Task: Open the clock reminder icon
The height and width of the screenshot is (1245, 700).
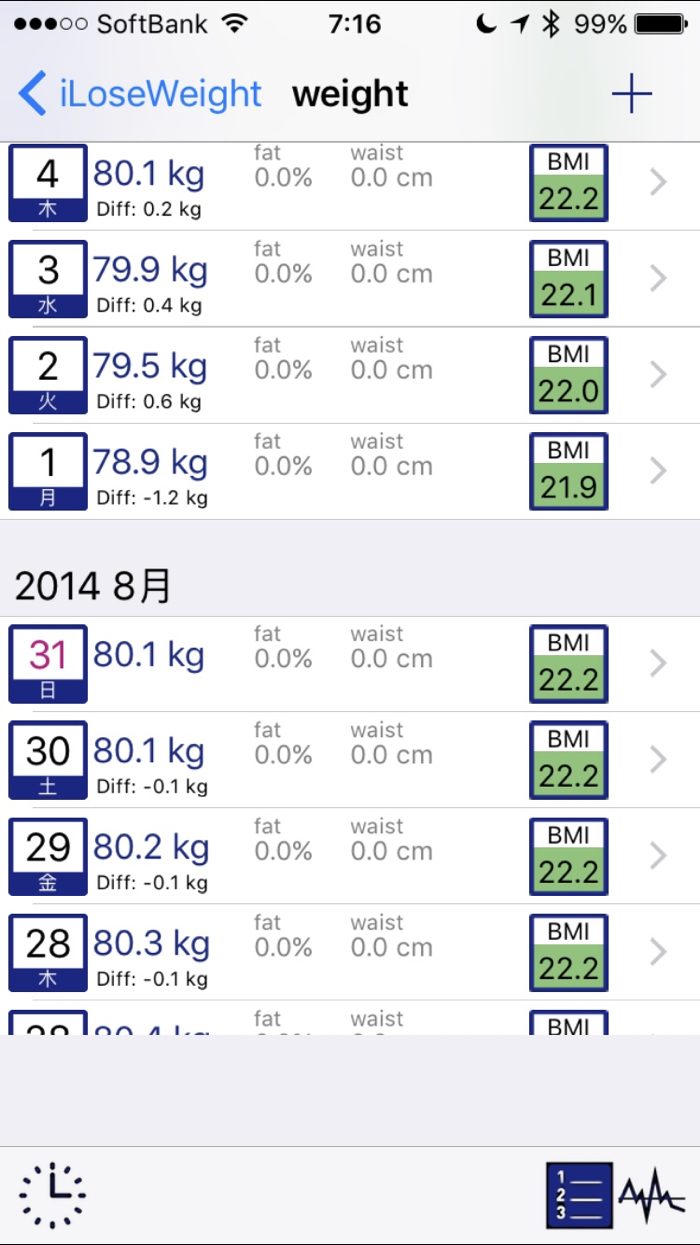Action: coord(52,1195)
